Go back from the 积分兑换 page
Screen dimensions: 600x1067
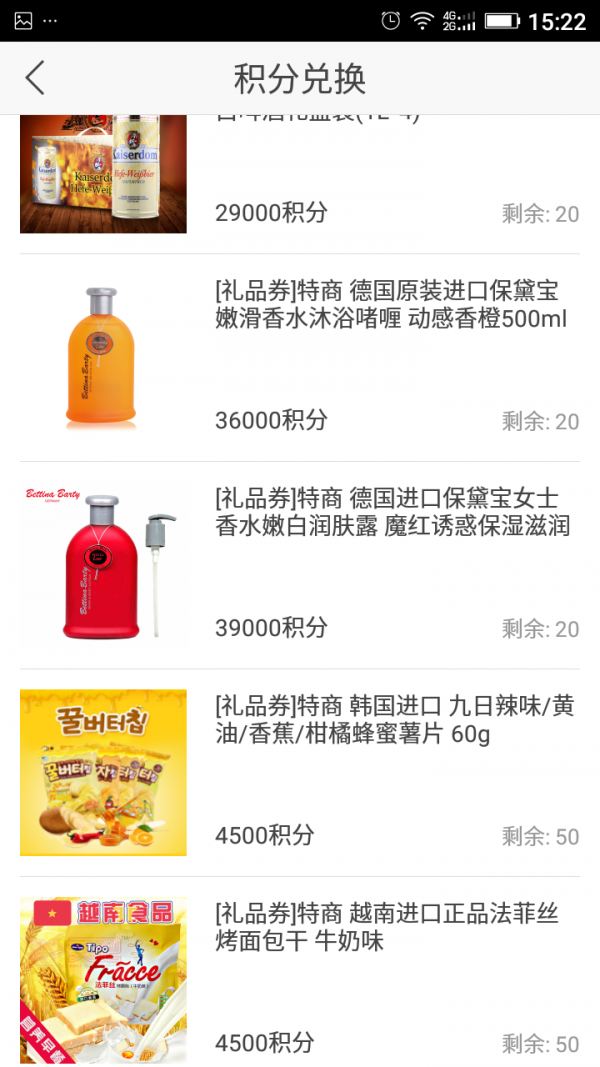click(35, 78)
